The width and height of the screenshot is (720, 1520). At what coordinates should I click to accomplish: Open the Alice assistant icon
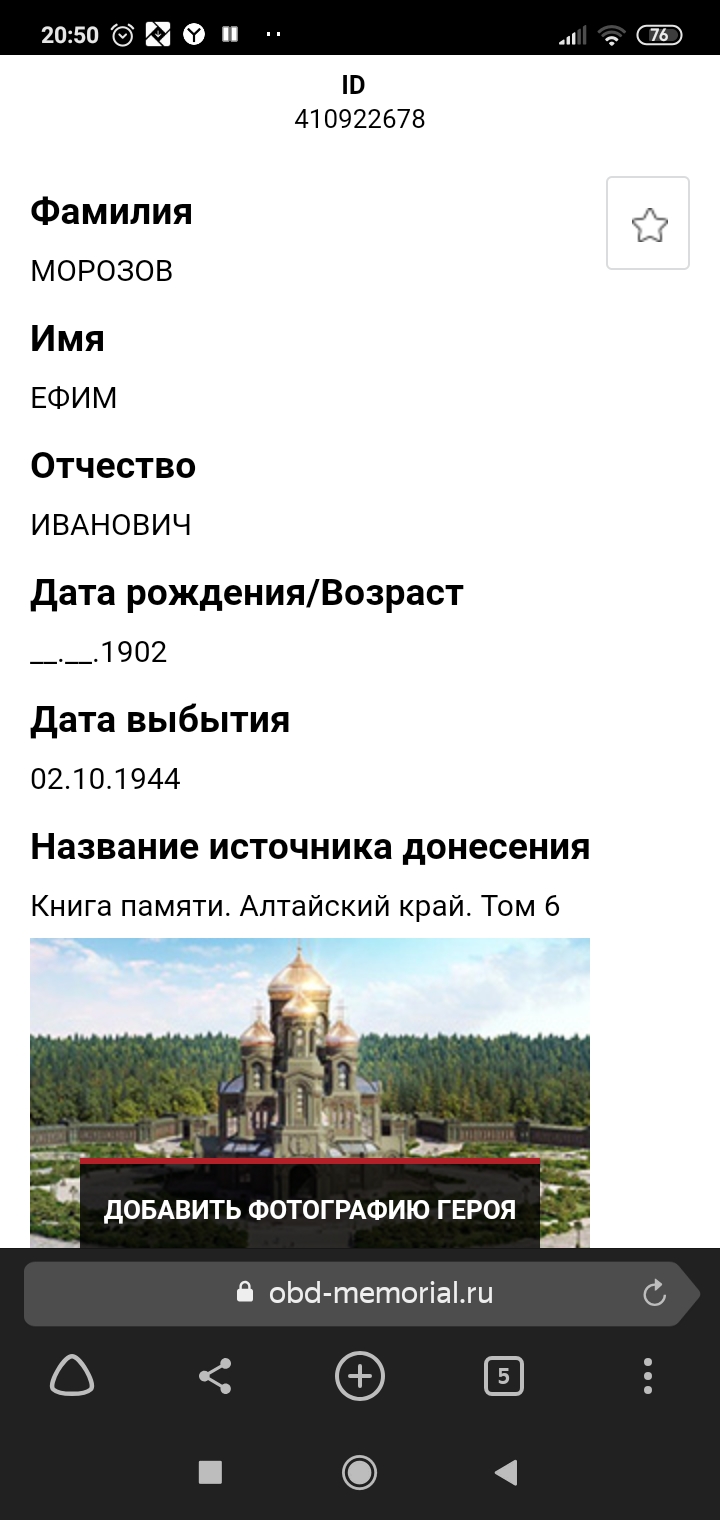72,1377
